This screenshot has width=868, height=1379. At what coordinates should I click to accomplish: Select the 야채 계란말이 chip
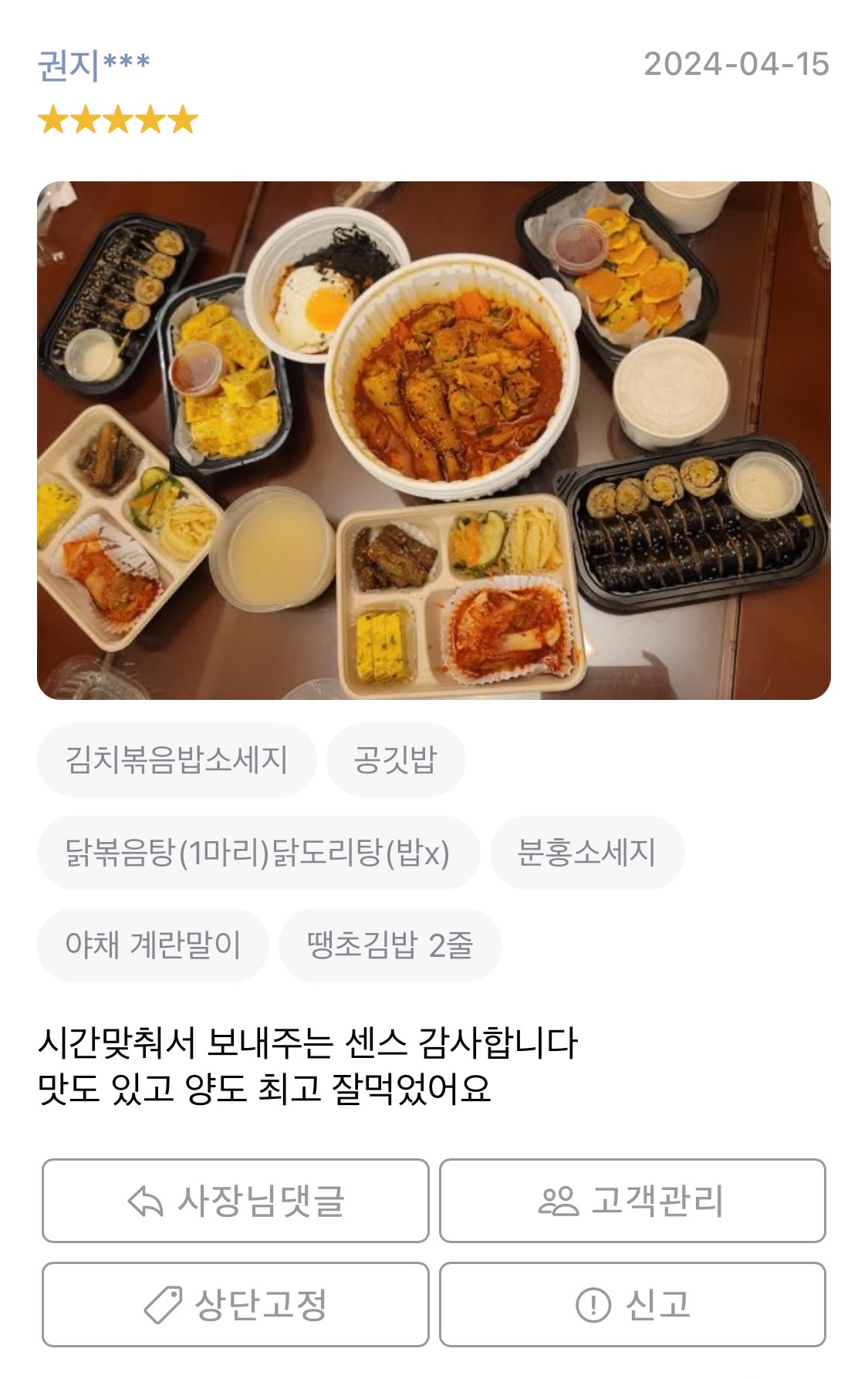(x=153, y=945)
